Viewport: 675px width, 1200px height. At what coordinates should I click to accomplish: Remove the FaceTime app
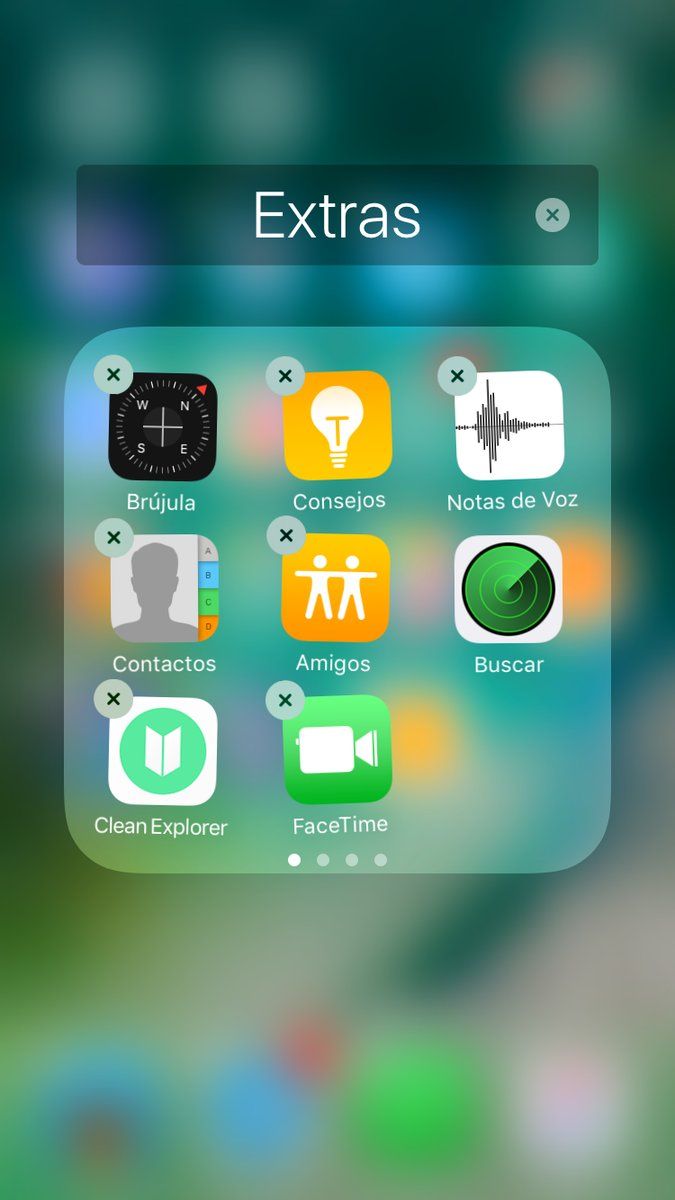tap(285, 699)
